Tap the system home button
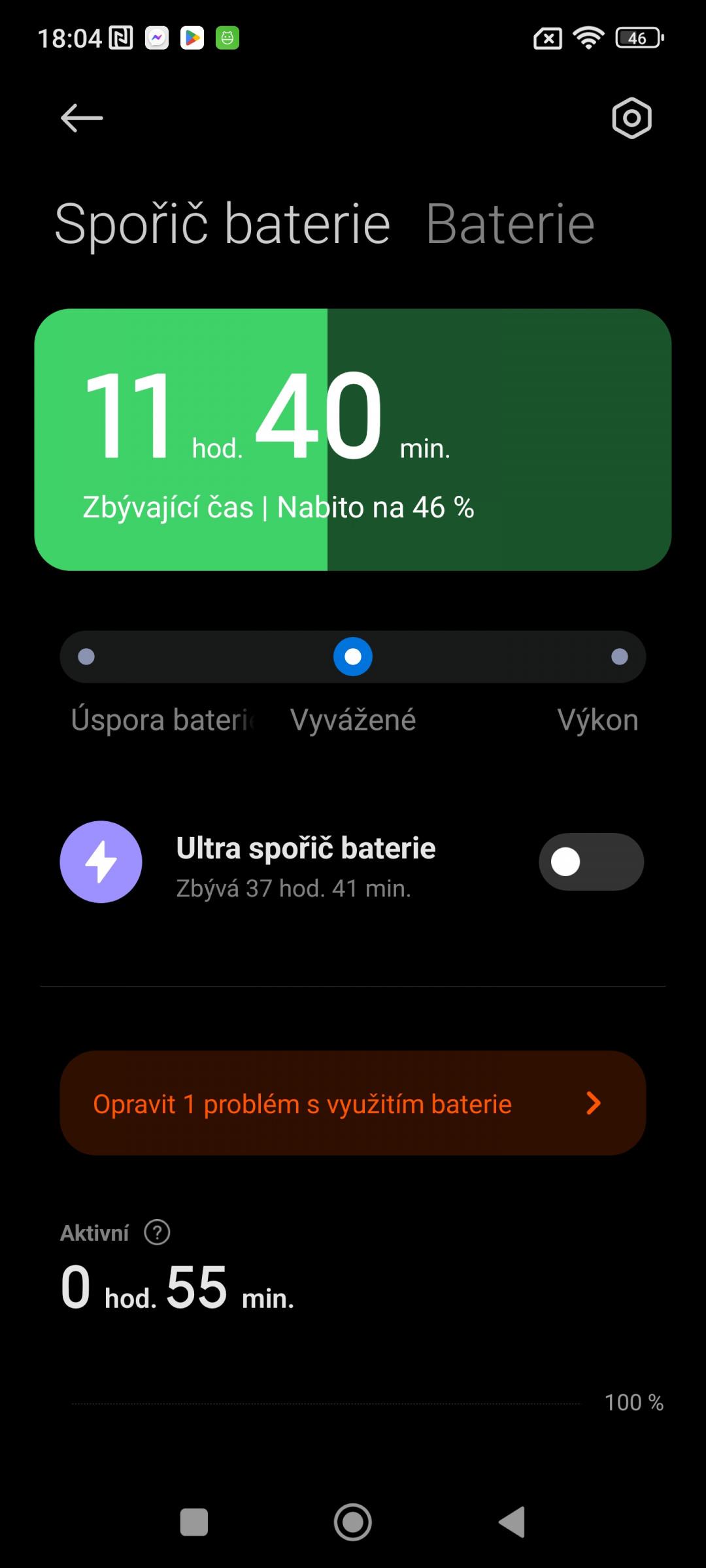 tap(353, 1522)
